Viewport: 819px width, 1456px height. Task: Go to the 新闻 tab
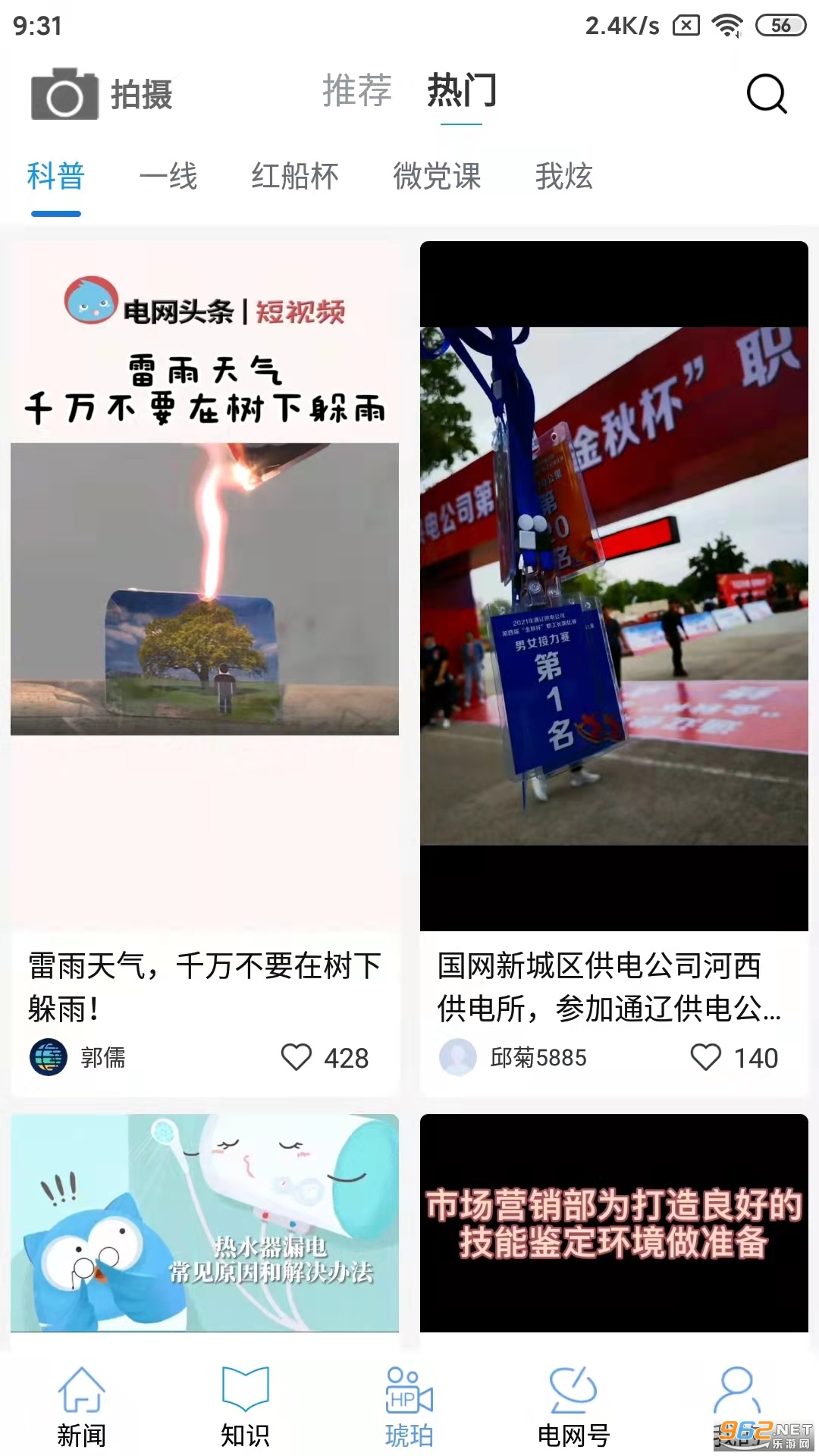click(82, 1407)
